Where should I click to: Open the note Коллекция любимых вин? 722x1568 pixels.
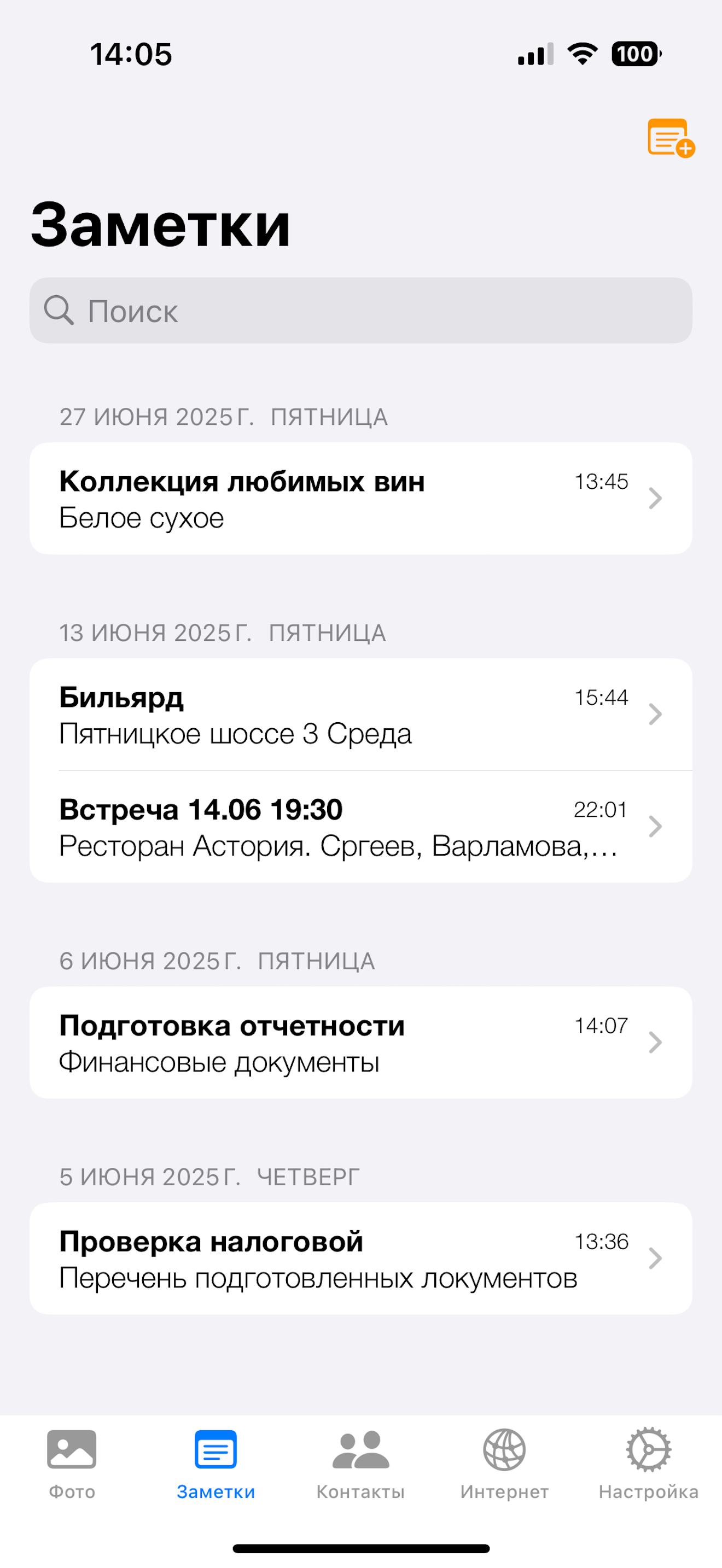click(x=360, y=499)
